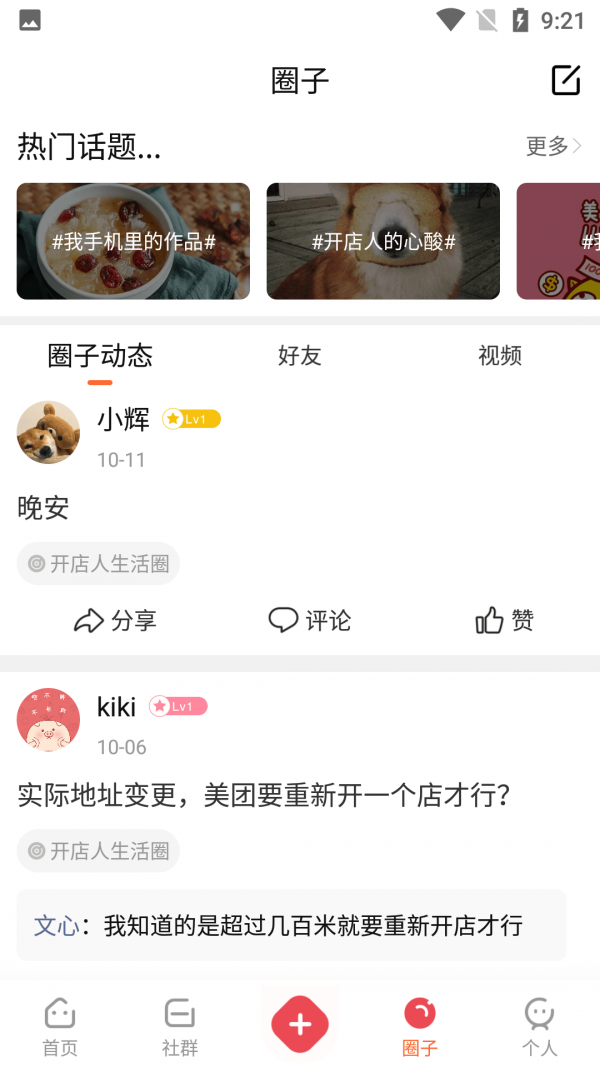Open kiki's profile avatar
Image resolution: width=600 pixels, height=1067 pixels.
[48, 719]
